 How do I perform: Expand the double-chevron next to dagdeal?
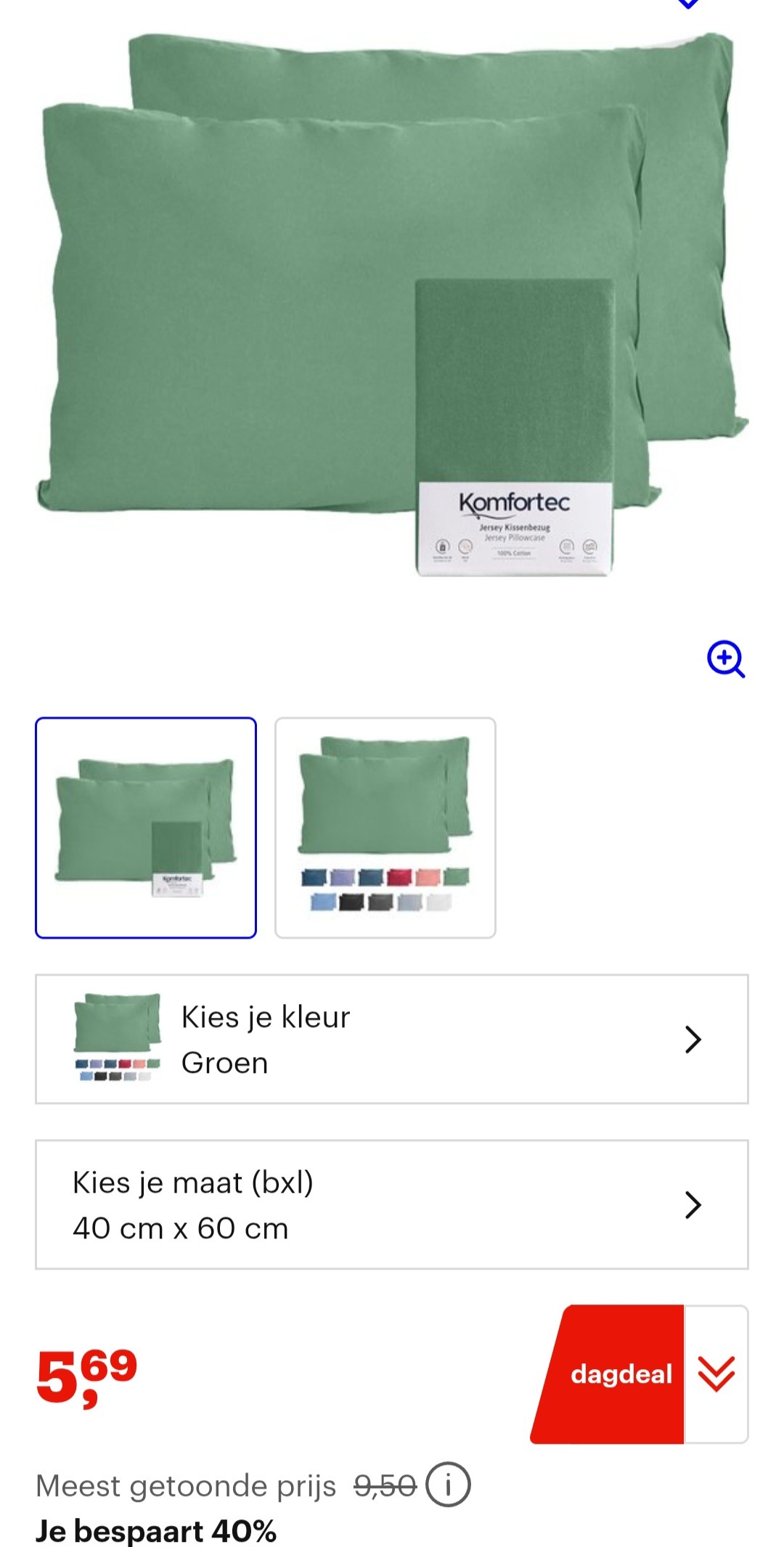pos(716,1374)
